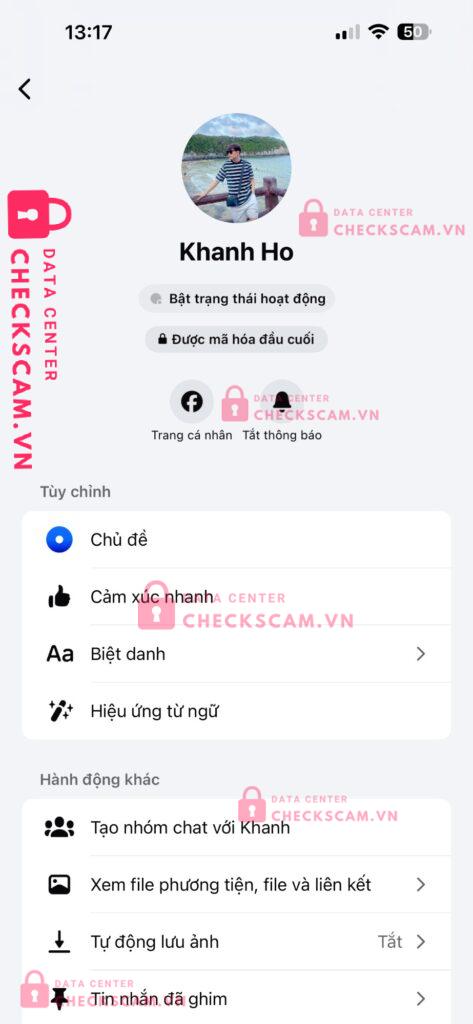The width and height of the screenshot is (473, 1024).
Task: Open Hiệu ứng từ ngữ word effects
Action: pos(236,711)
